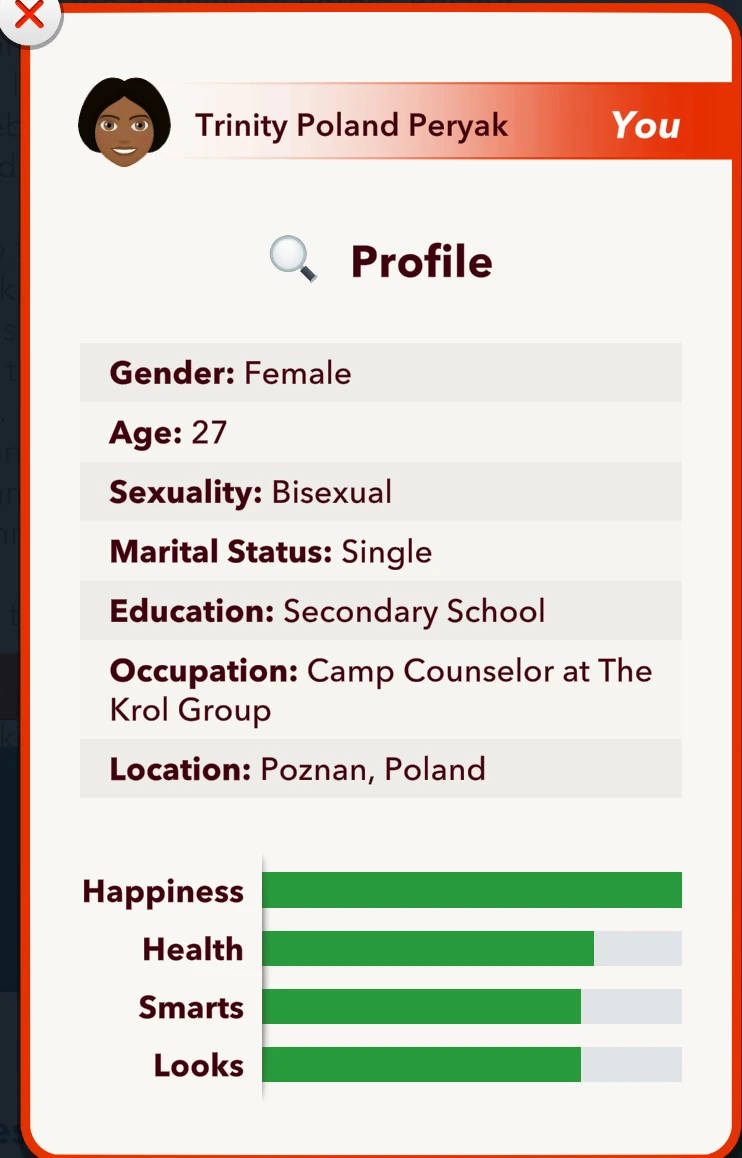Select the red X close icon
The height and width of the screenshot is (1158, 742).
[x=30, y=17]
